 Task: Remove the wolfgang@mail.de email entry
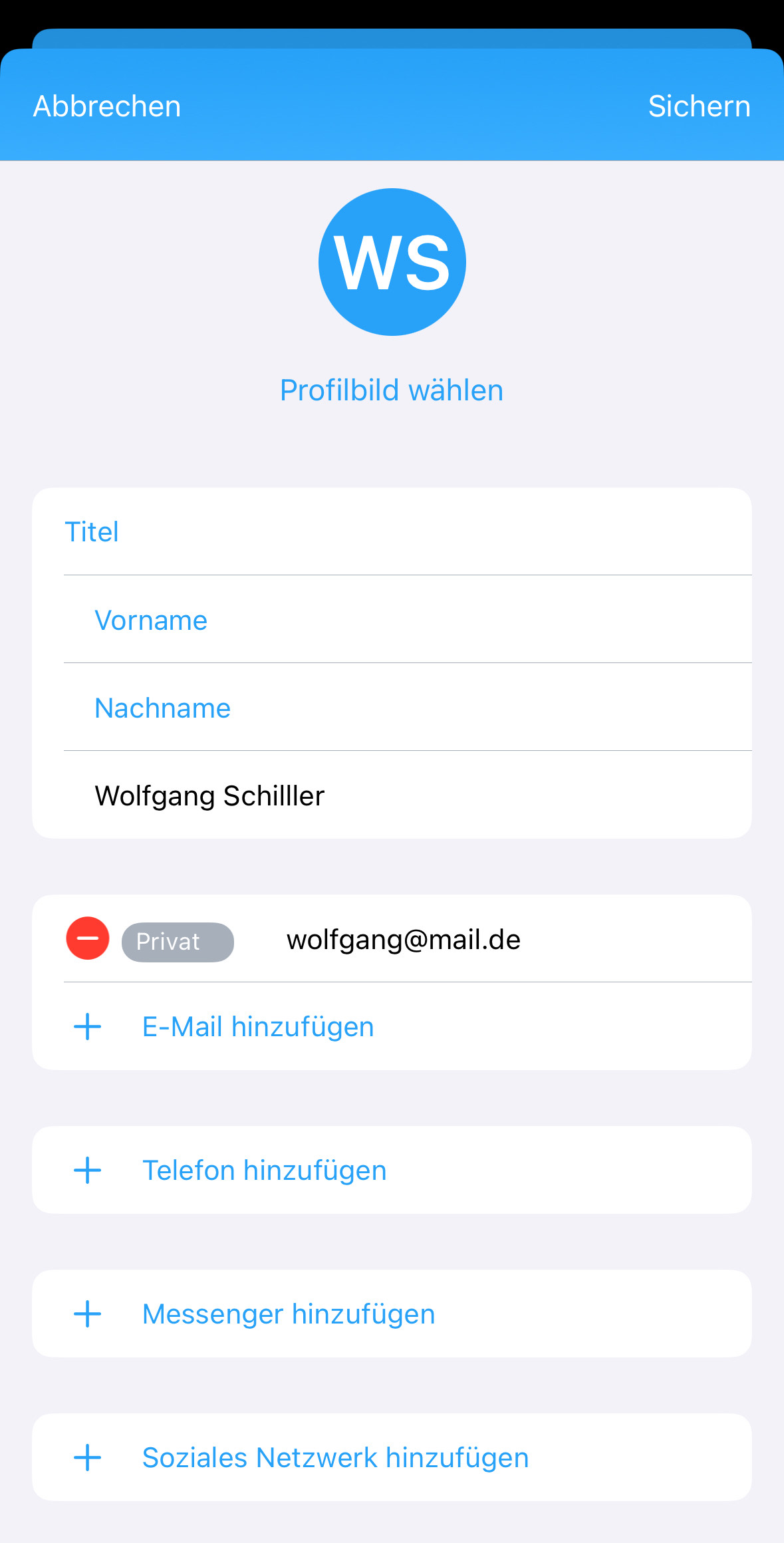point(88,938)
